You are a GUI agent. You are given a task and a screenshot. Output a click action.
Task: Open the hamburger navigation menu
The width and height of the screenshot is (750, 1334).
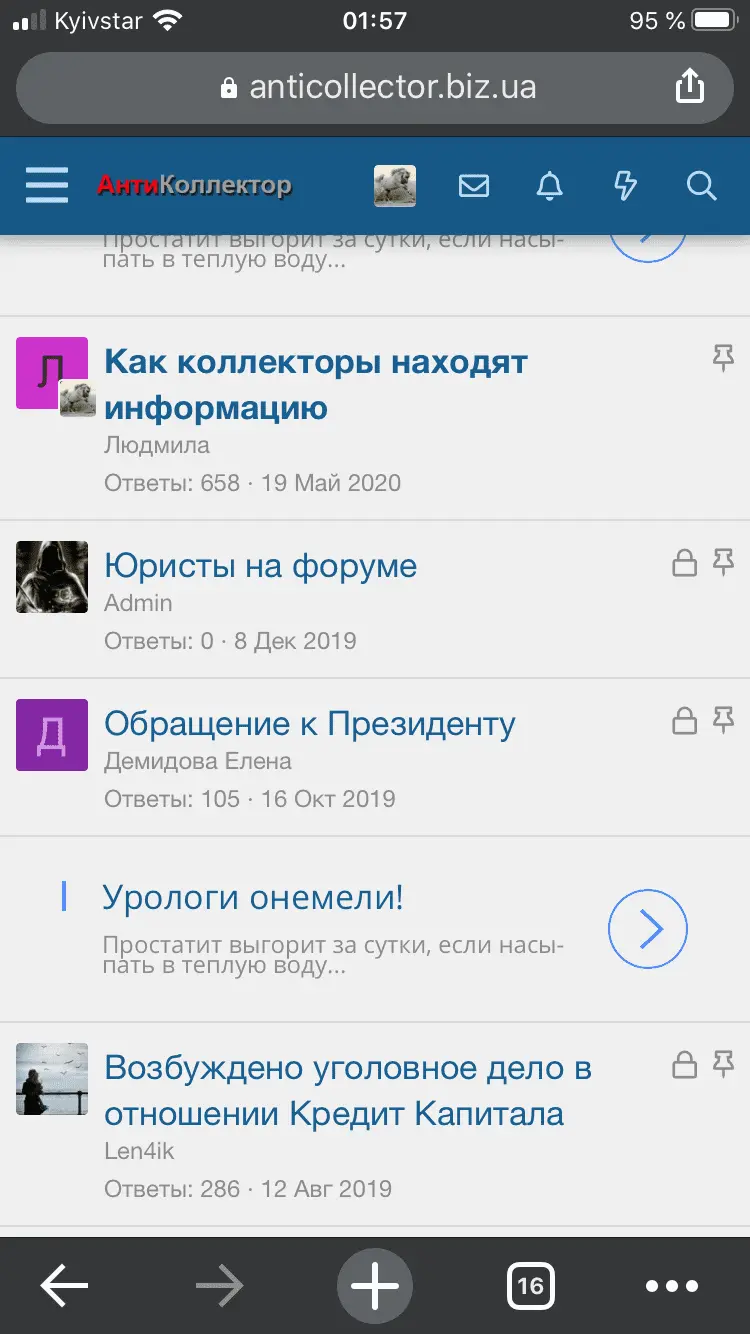[x=46, y=186]
